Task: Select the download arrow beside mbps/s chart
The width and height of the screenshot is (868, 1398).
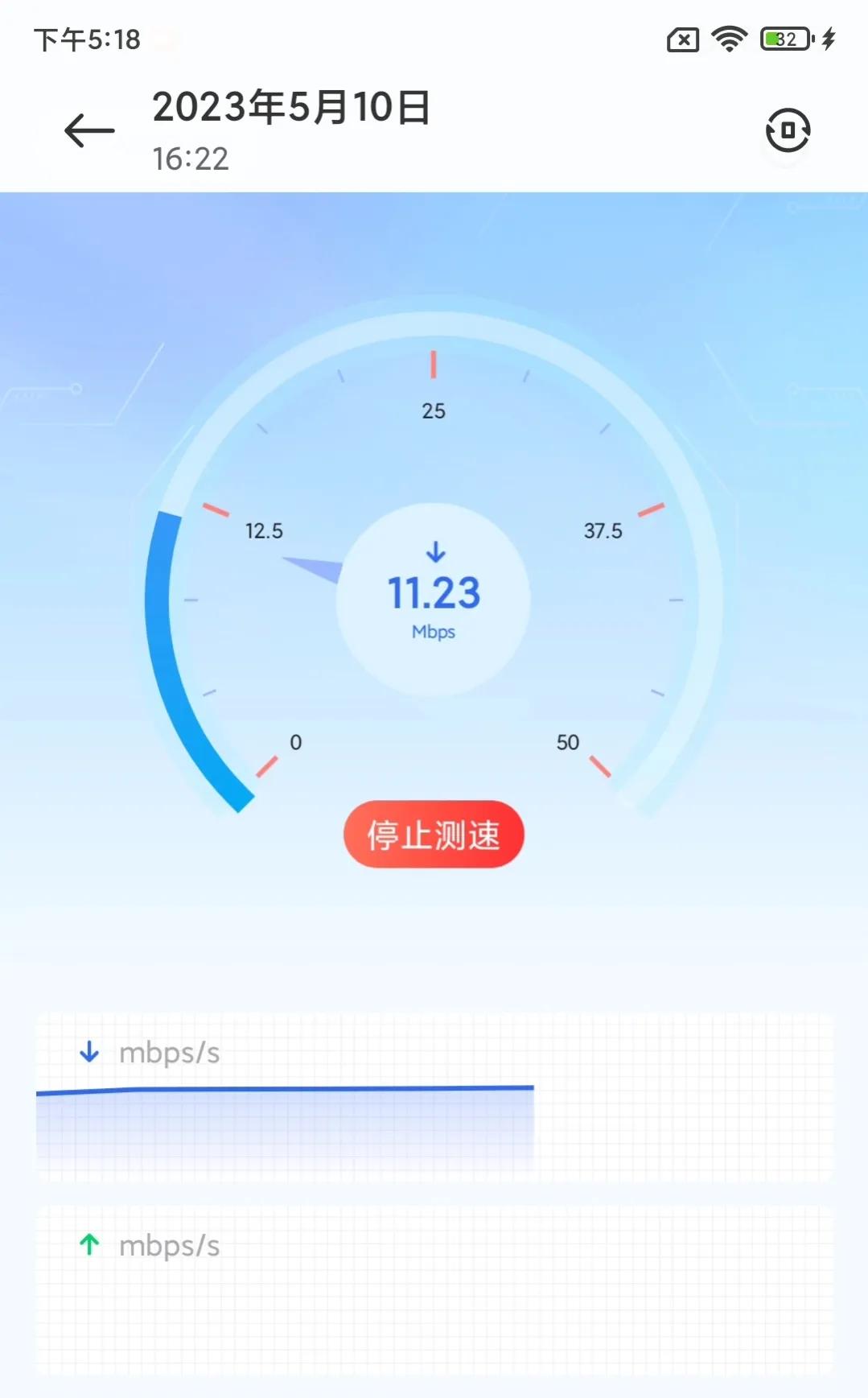Action: (88, 1052)
